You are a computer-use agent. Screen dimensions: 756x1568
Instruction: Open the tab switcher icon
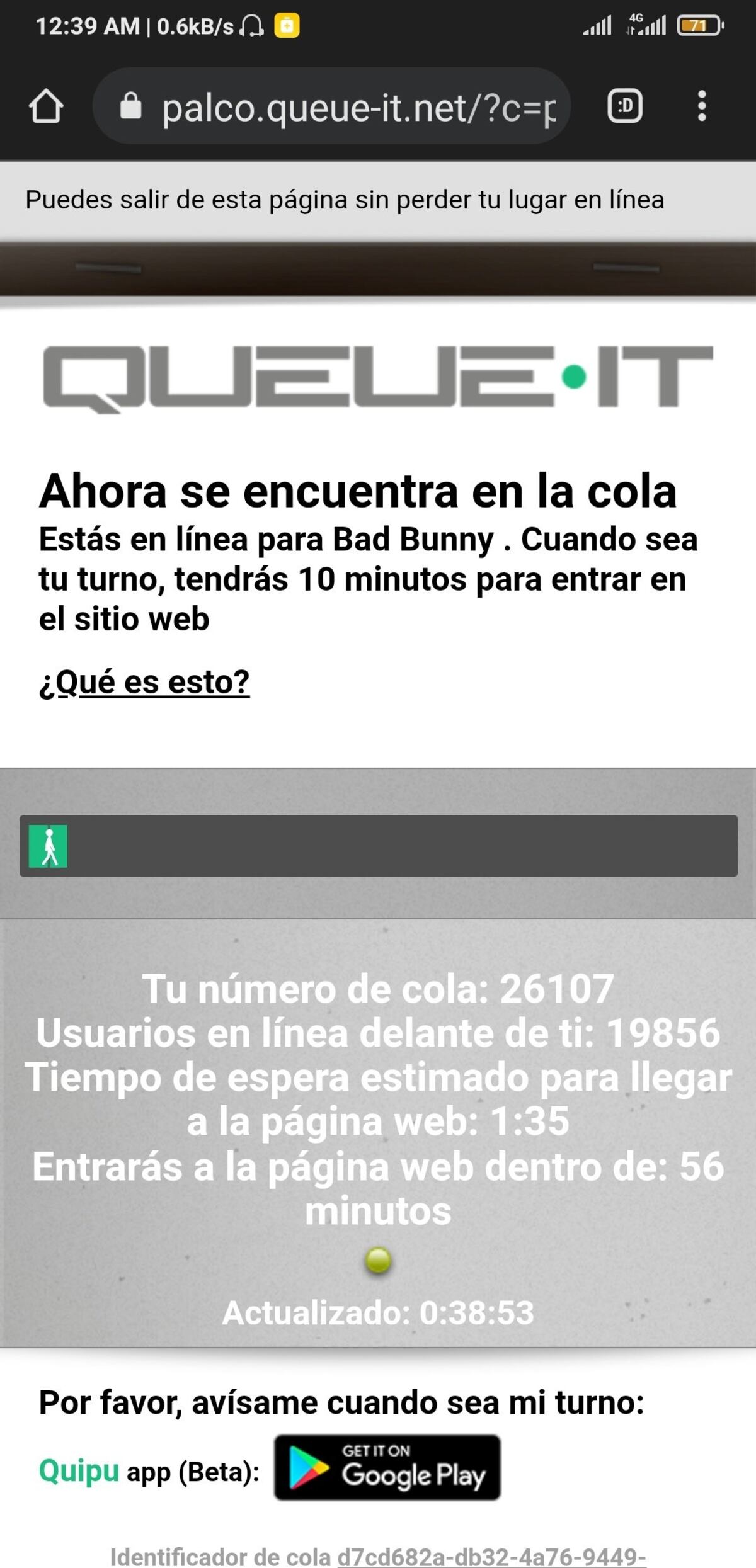[x=624, y=107]
